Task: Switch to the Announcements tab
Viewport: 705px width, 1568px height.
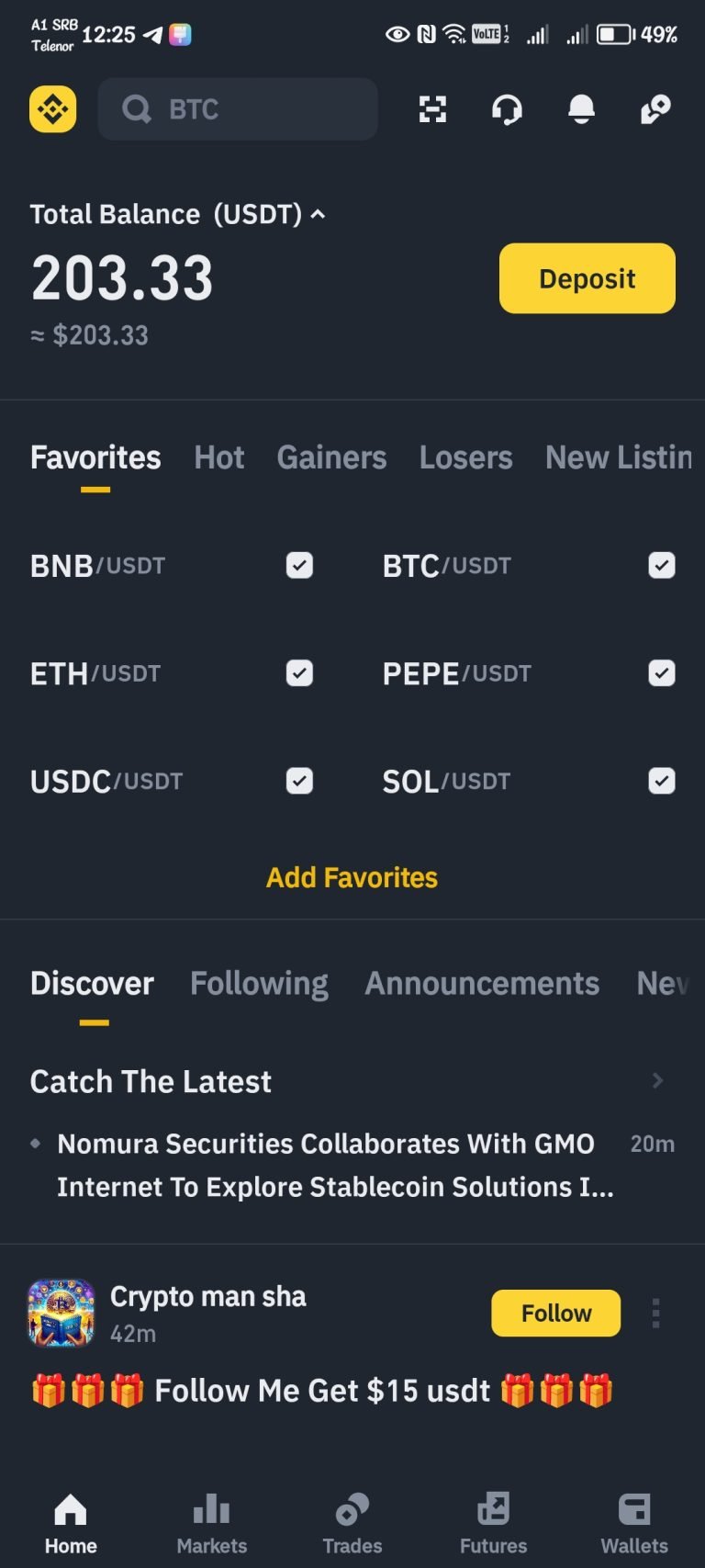Action: click(482, 983)
